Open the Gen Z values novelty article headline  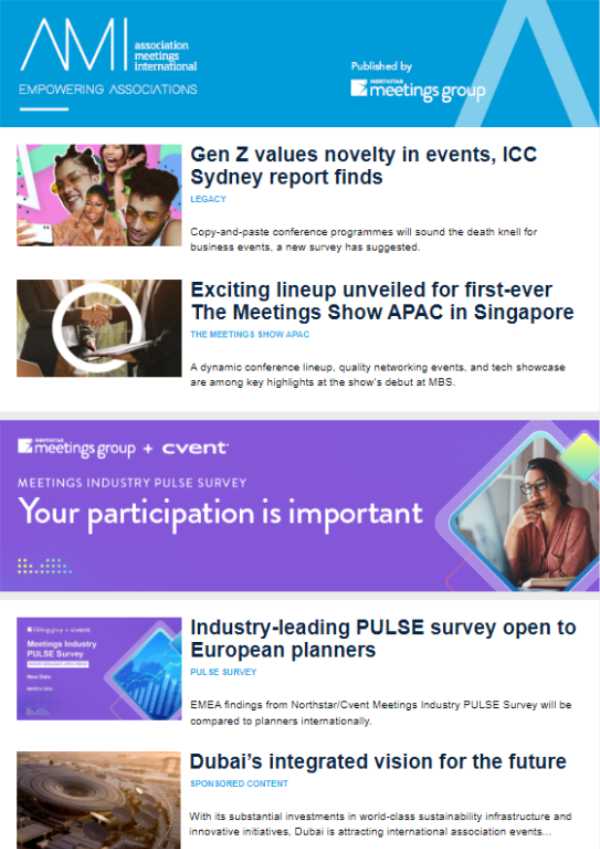376,166
